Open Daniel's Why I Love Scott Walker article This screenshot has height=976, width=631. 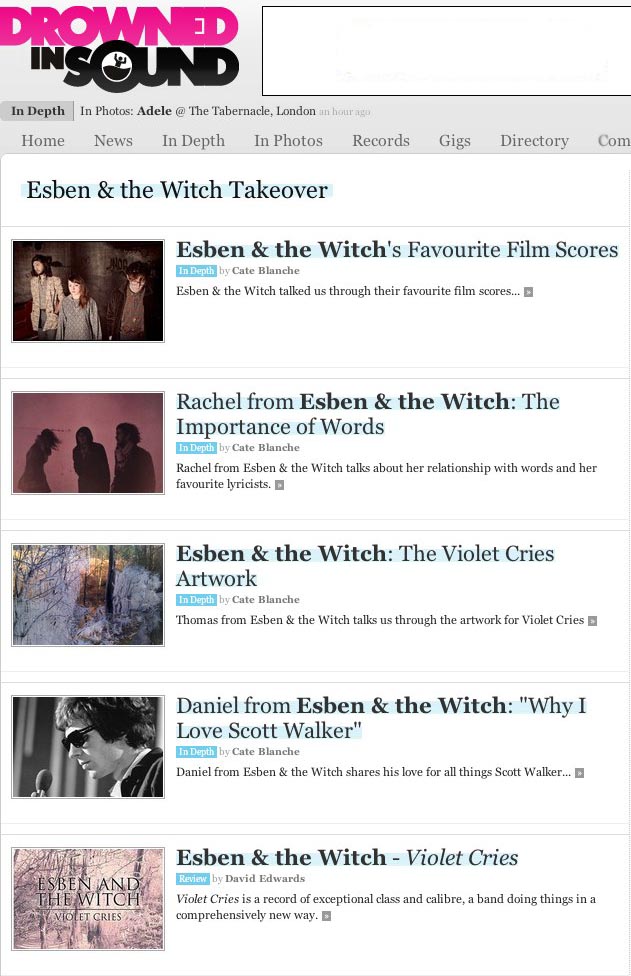coord(380,718)
